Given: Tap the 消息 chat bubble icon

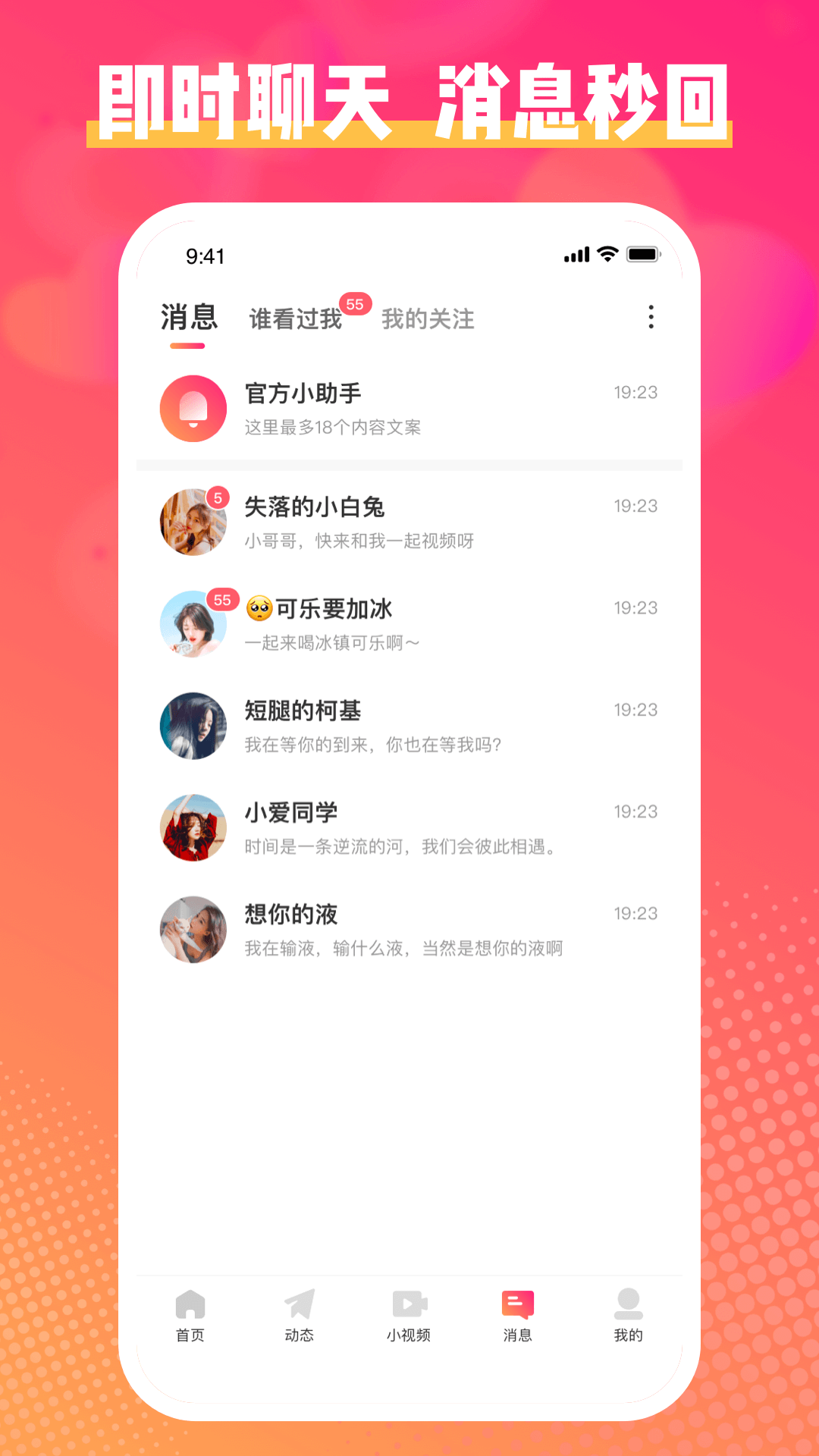Looking at the screenshot, I should pos(518,1298).
